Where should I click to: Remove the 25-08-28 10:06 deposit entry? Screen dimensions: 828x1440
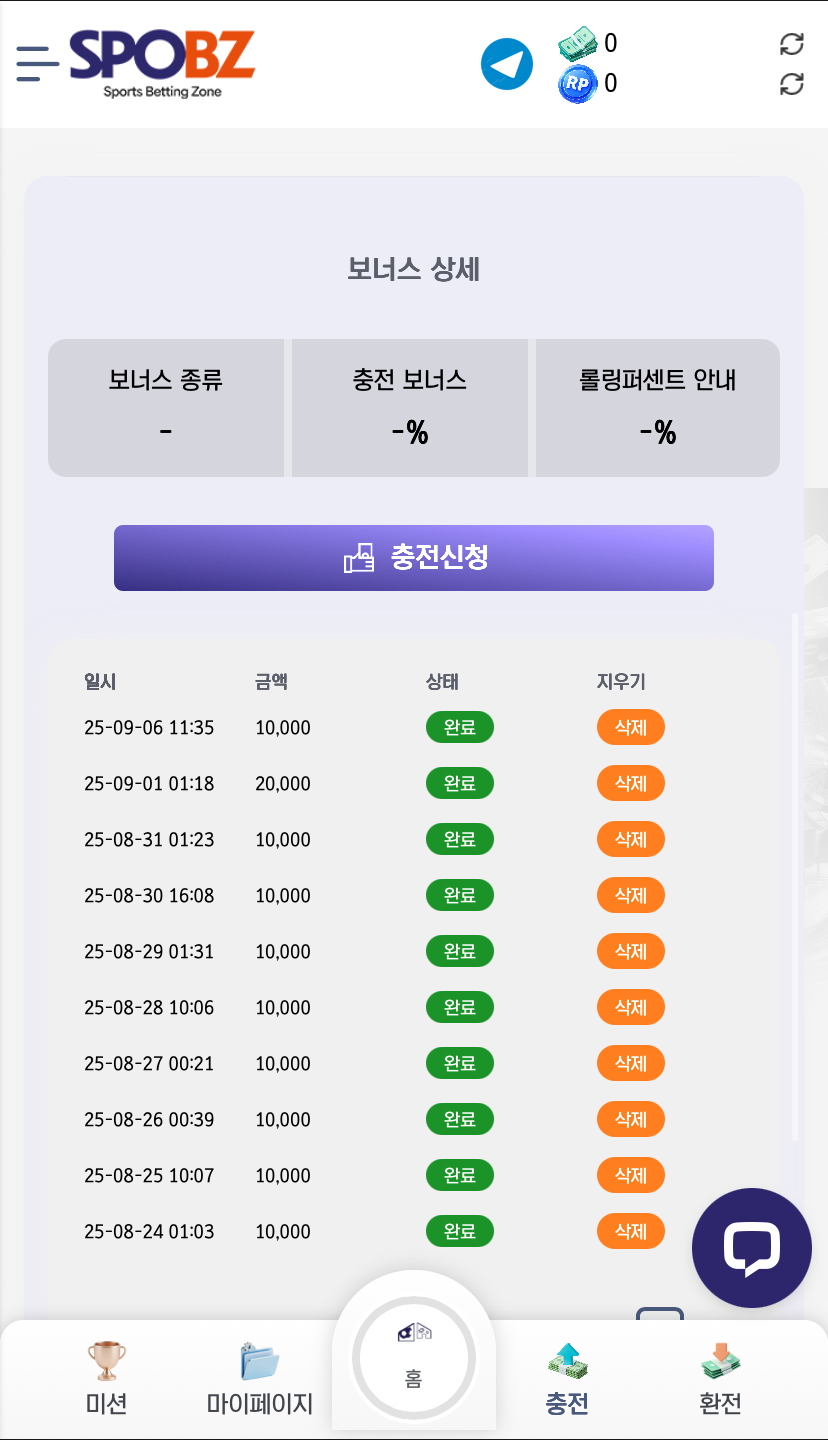tap(631, 1007)
